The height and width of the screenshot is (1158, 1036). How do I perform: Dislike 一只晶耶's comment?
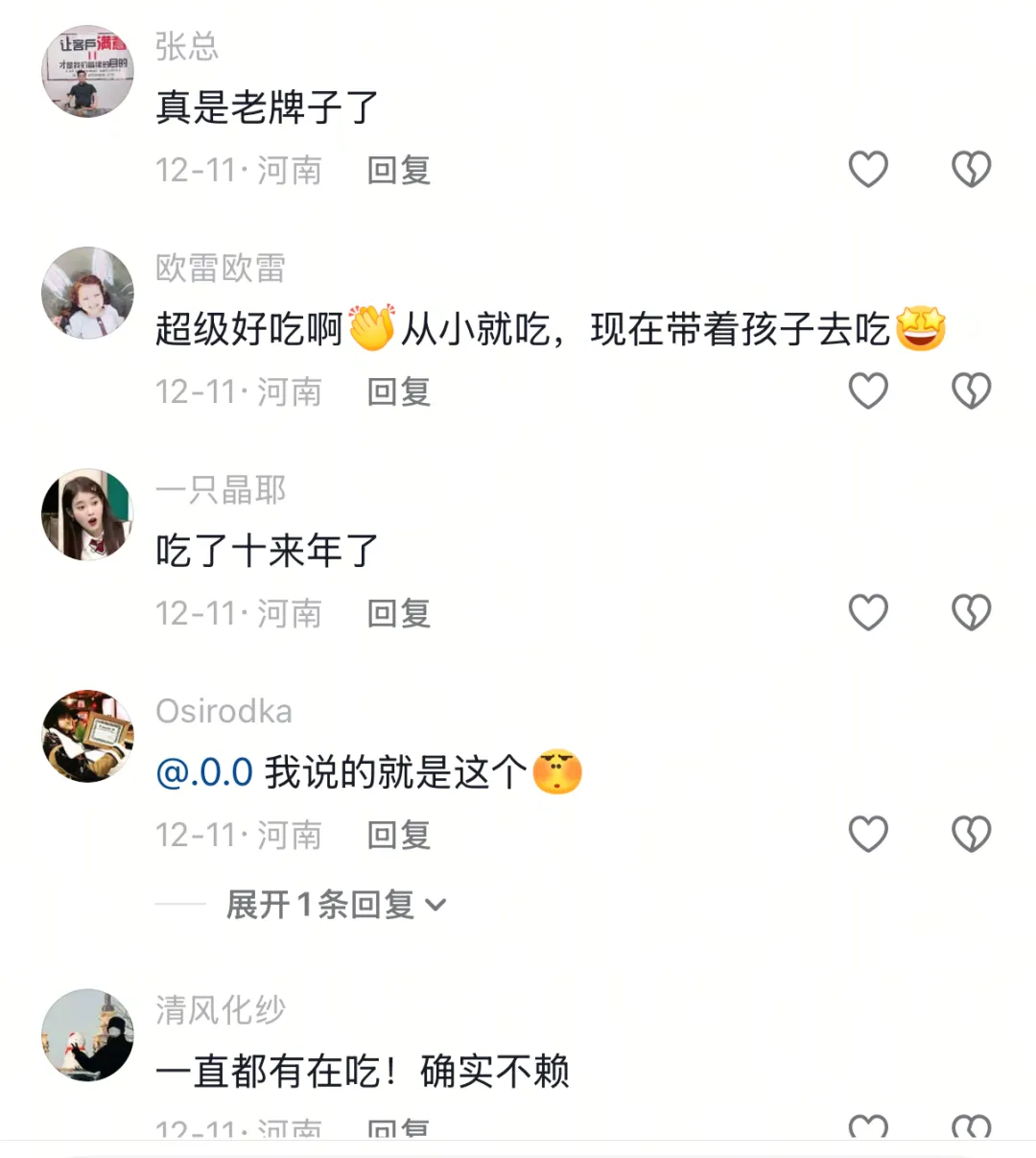[x=971, y=613]
